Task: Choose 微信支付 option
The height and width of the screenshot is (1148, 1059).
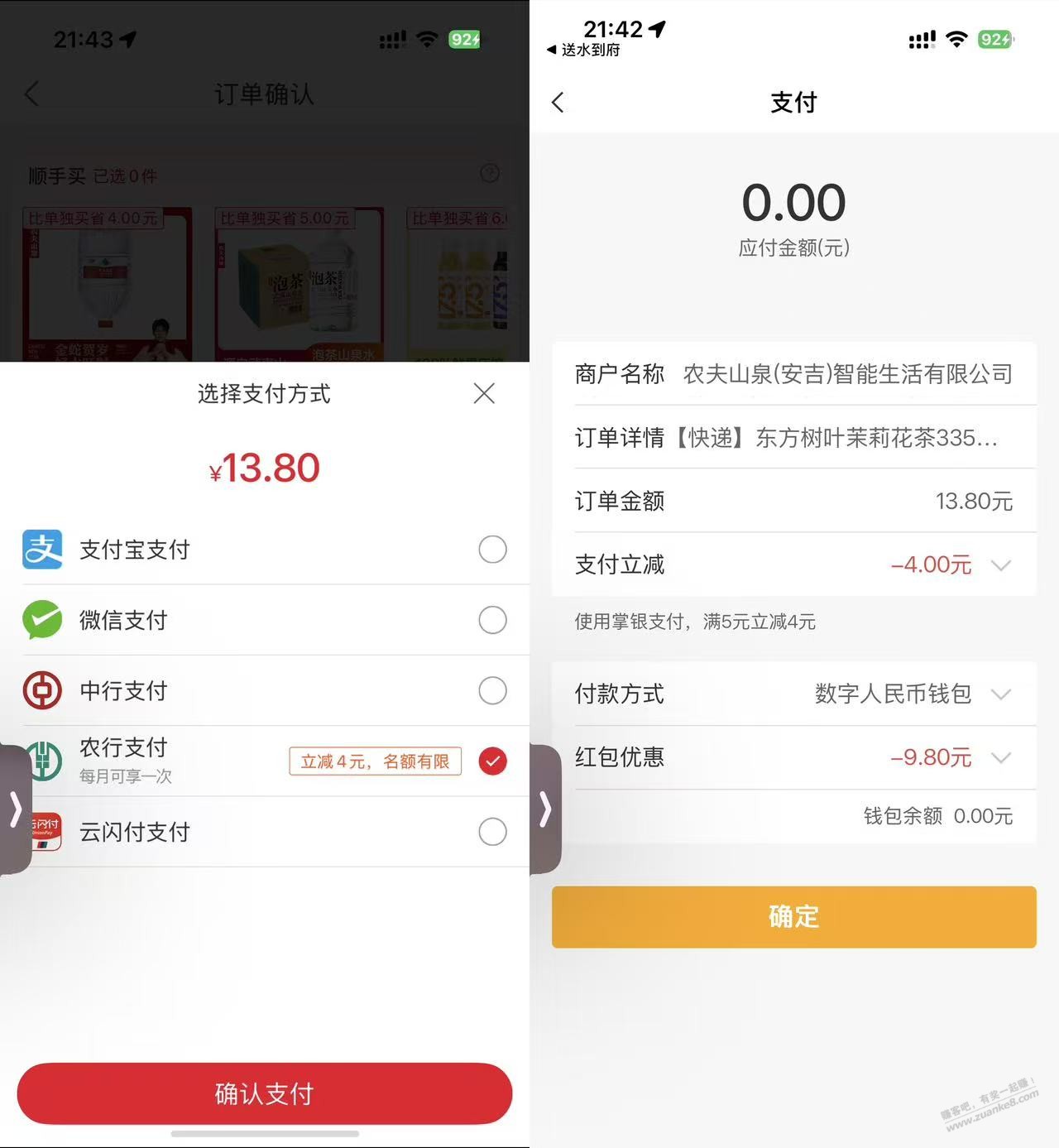Action: click(492, 620)
